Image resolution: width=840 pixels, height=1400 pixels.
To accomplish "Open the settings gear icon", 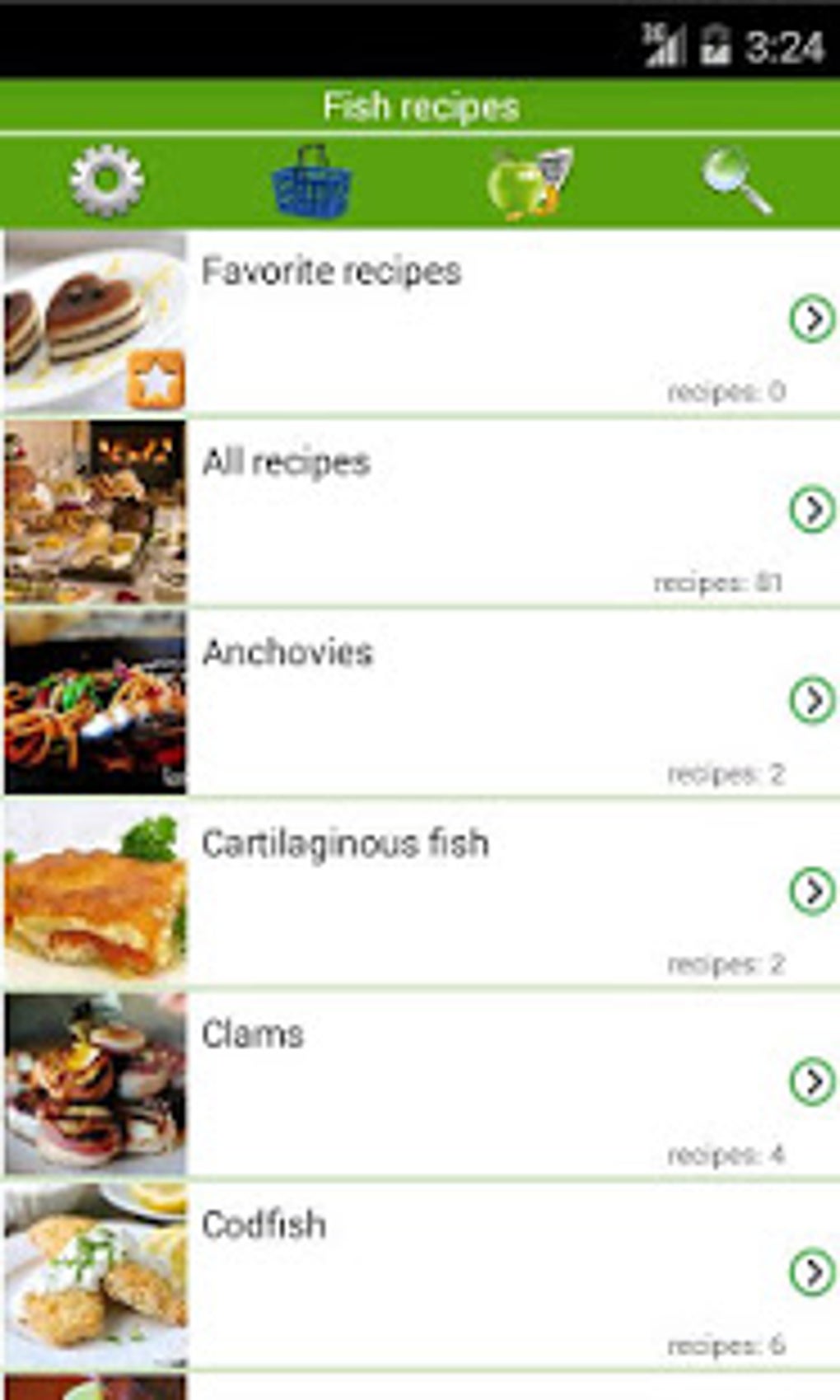I will point(106,180).
